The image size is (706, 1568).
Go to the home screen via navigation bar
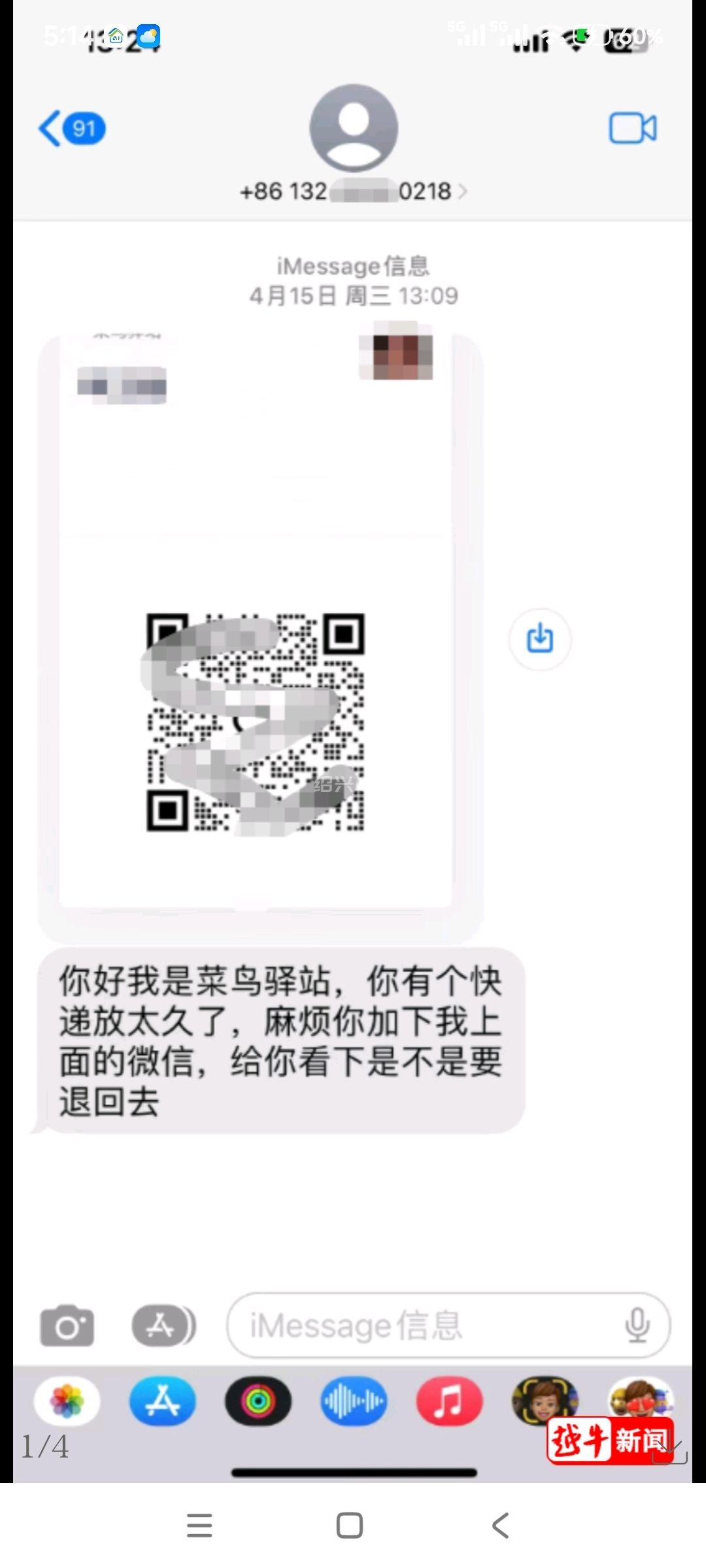[350, 1526]
